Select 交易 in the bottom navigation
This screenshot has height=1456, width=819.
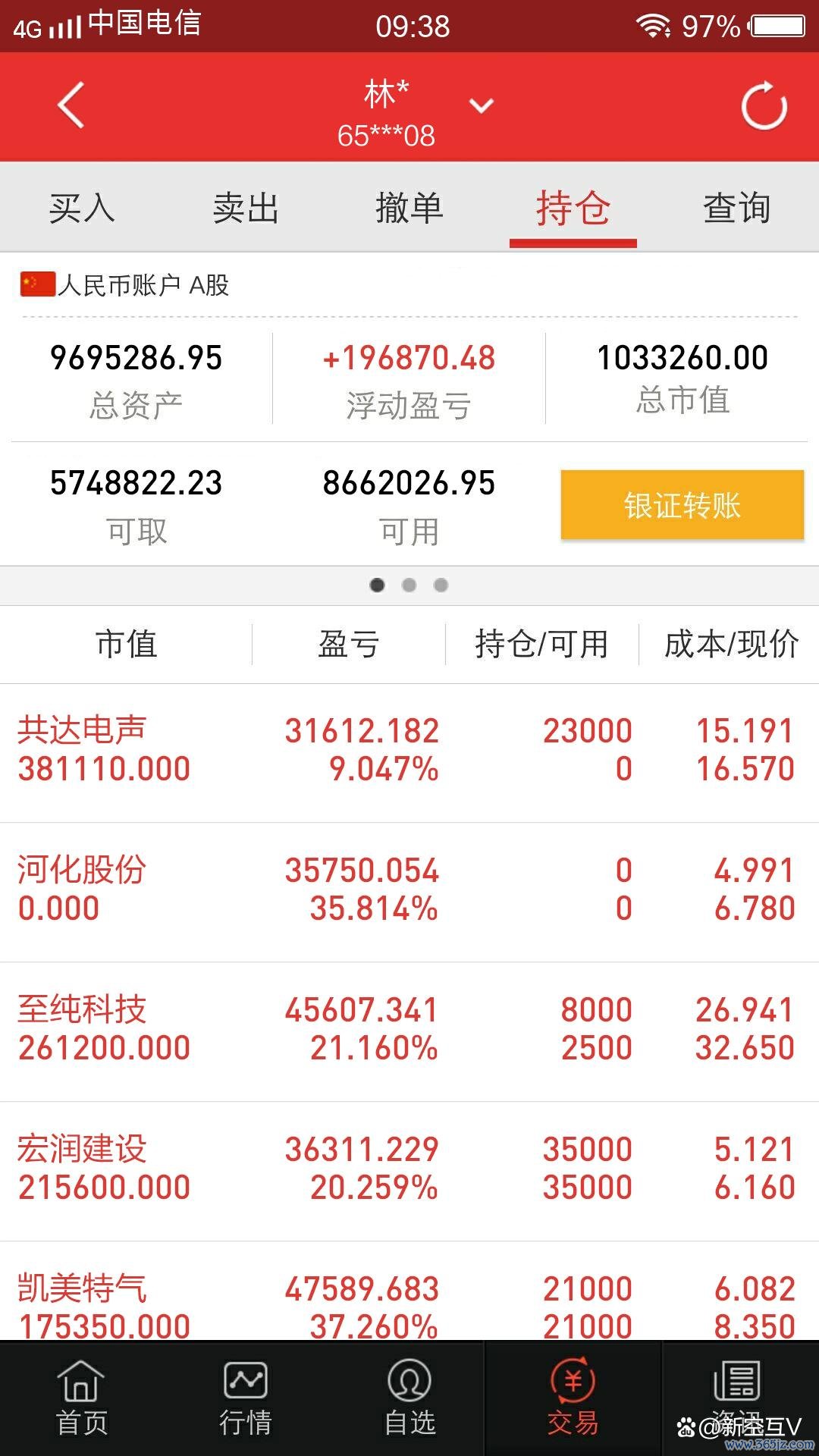573,1397
